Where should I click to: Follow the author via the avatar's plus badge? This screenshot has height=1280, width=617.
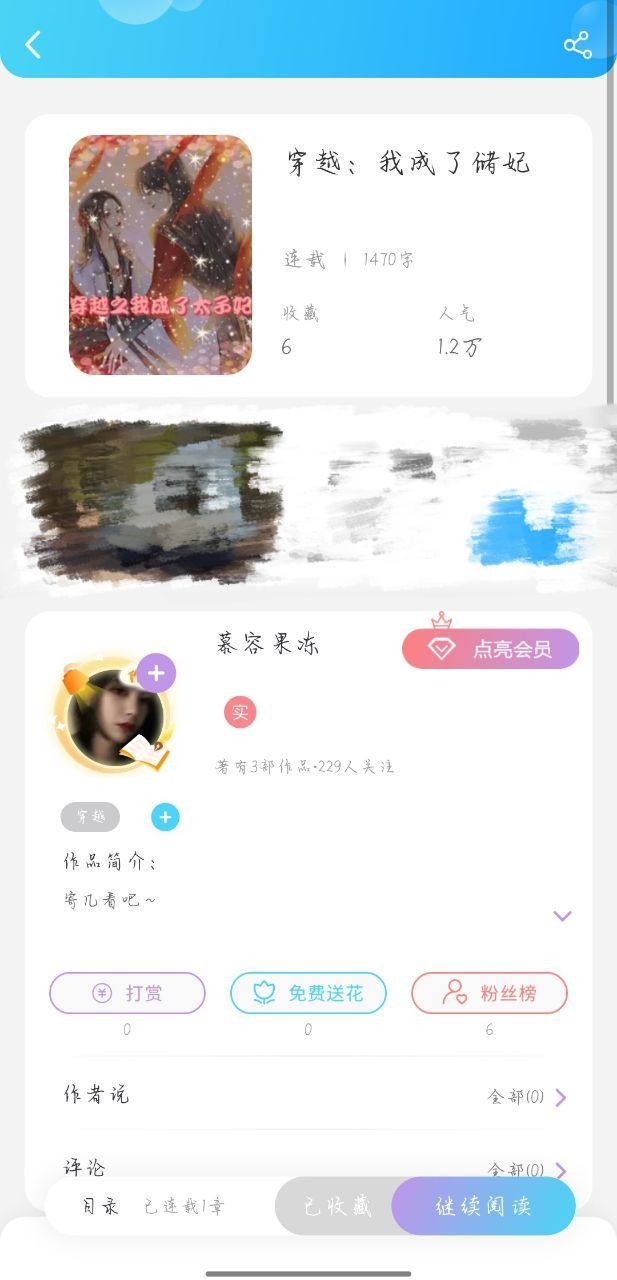click(156, 674)
